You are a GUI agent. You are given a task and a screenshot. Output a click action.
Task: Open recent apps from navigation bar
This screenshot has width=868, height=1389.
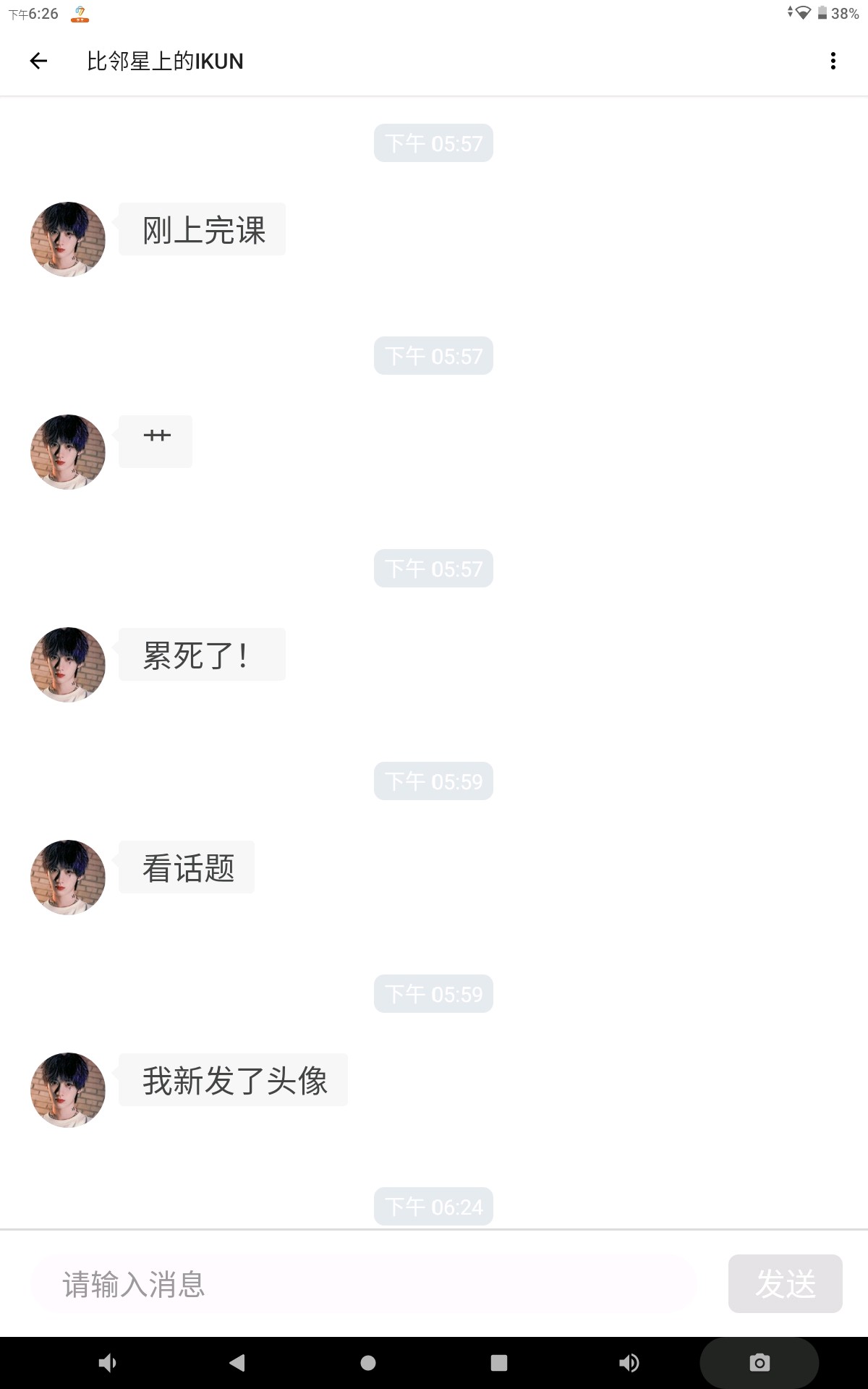(499, 1363)
